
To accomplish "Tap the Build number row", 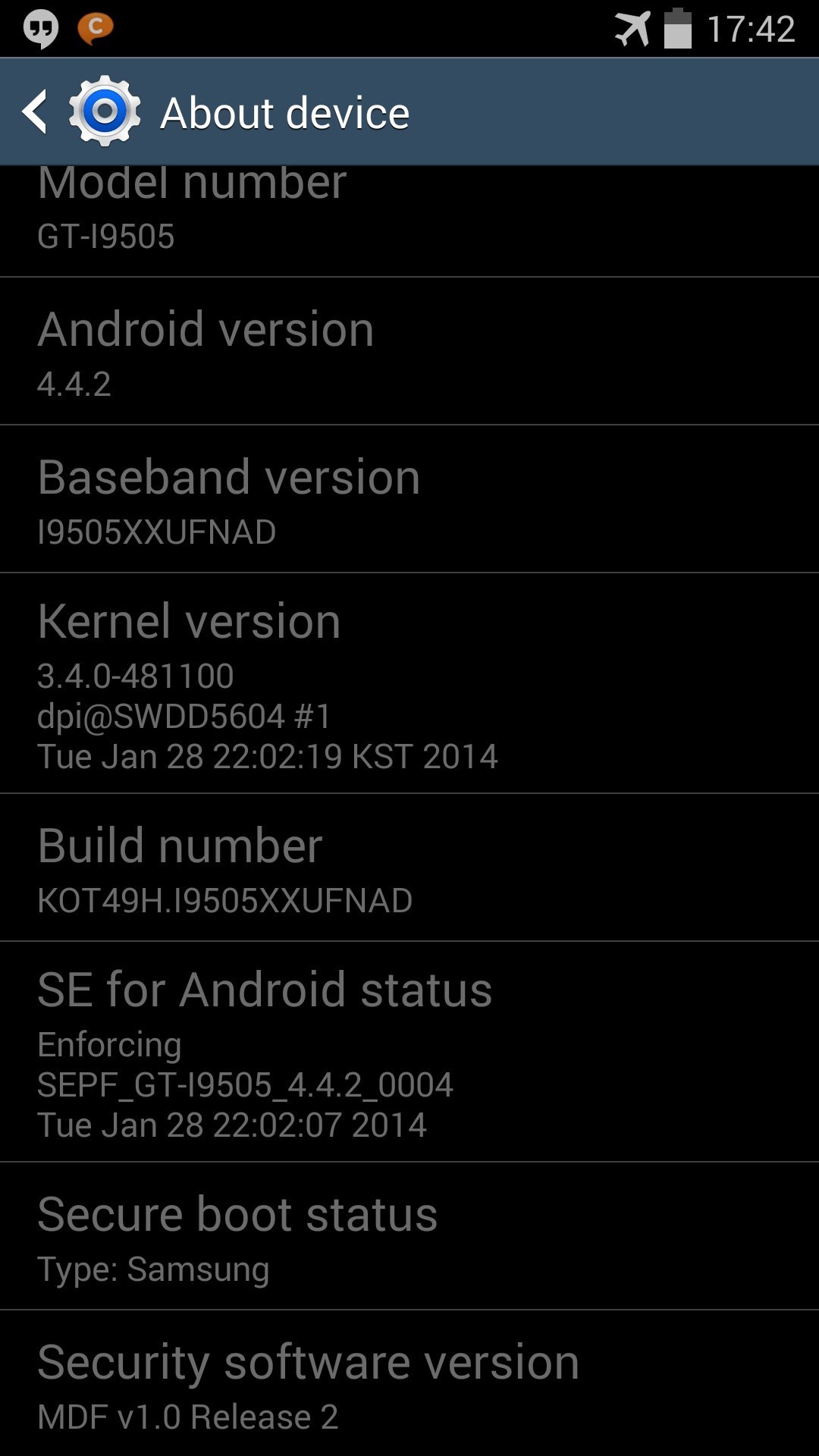I will (x=409, y=868).
